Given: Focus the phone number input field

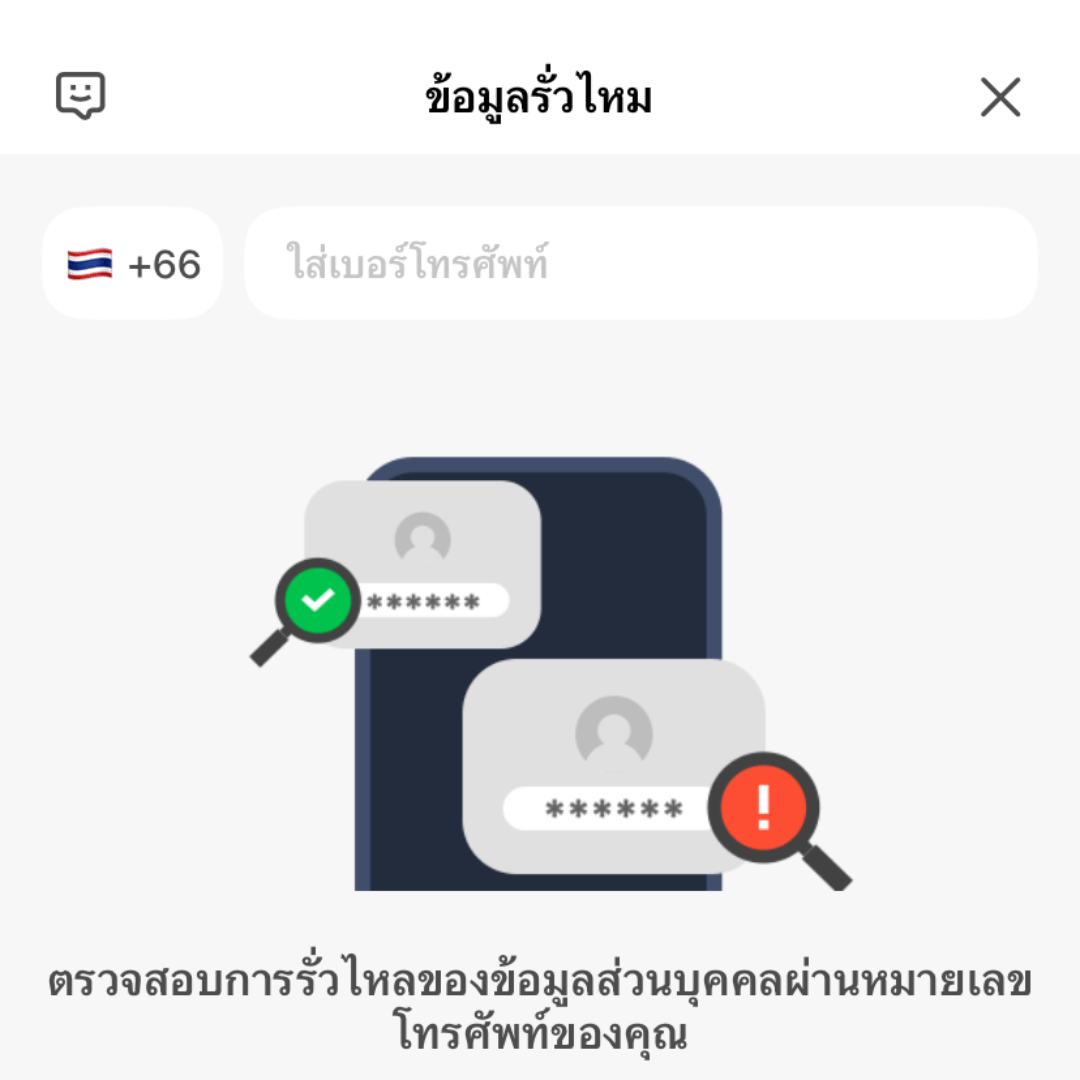Looking at the screenshot, I should 640,265.
